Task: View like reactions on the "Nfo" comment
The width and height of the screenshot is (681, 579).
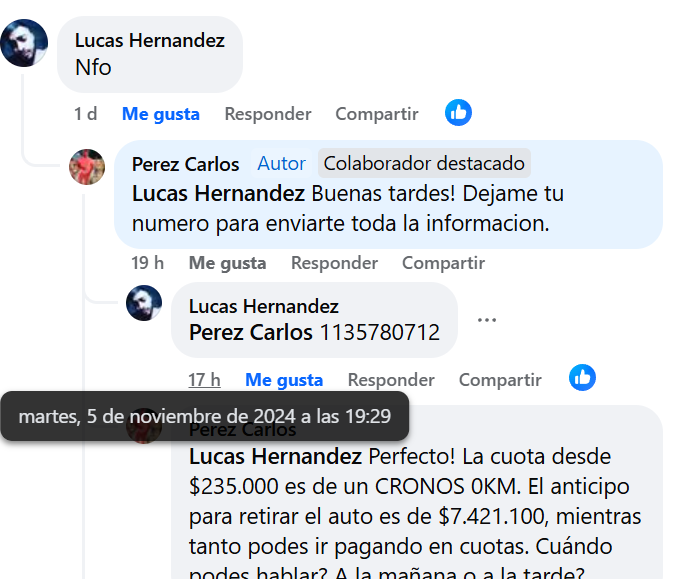Action: click(459, 112)
